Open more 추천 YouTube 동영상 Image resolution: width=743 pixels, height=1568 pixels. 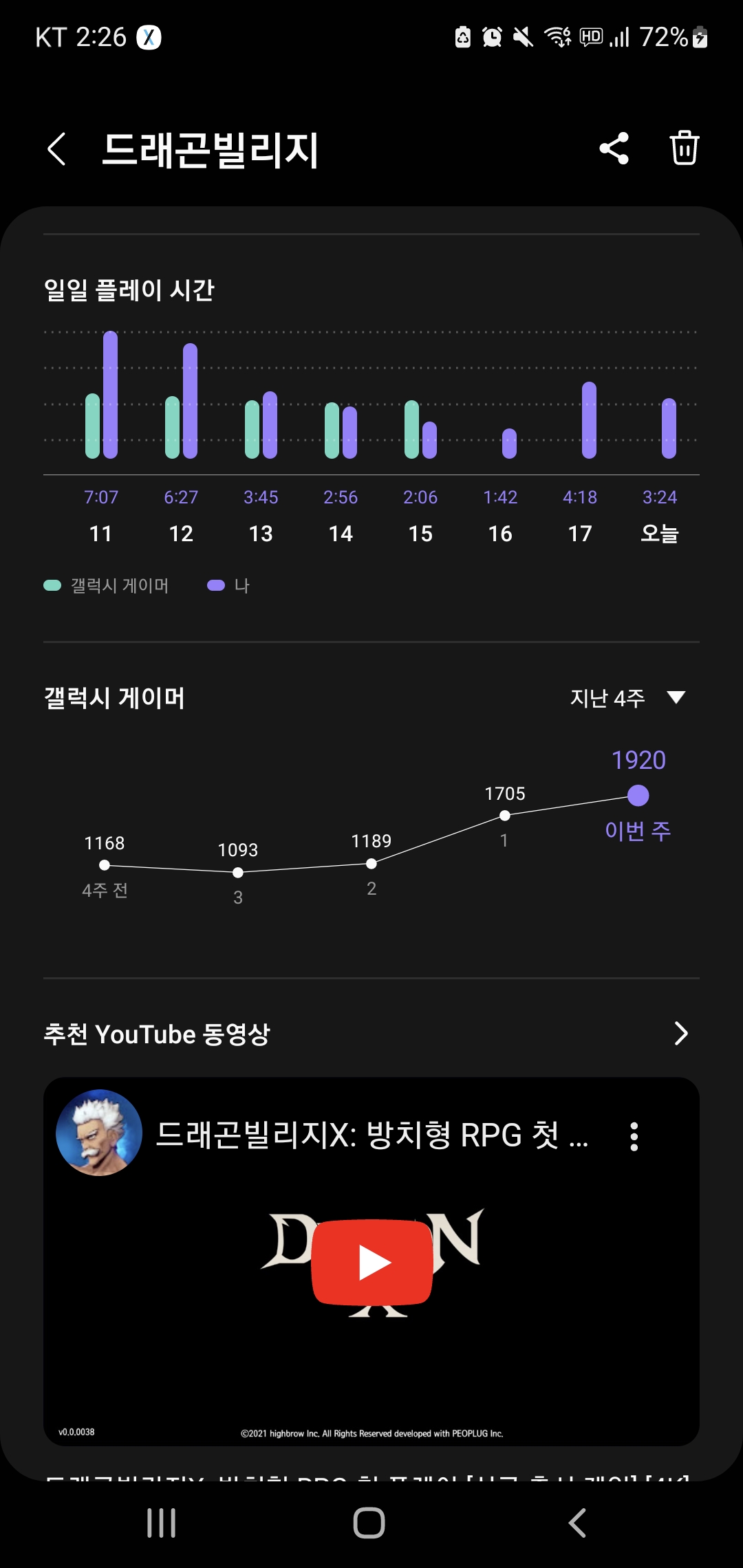[680, 1033]
